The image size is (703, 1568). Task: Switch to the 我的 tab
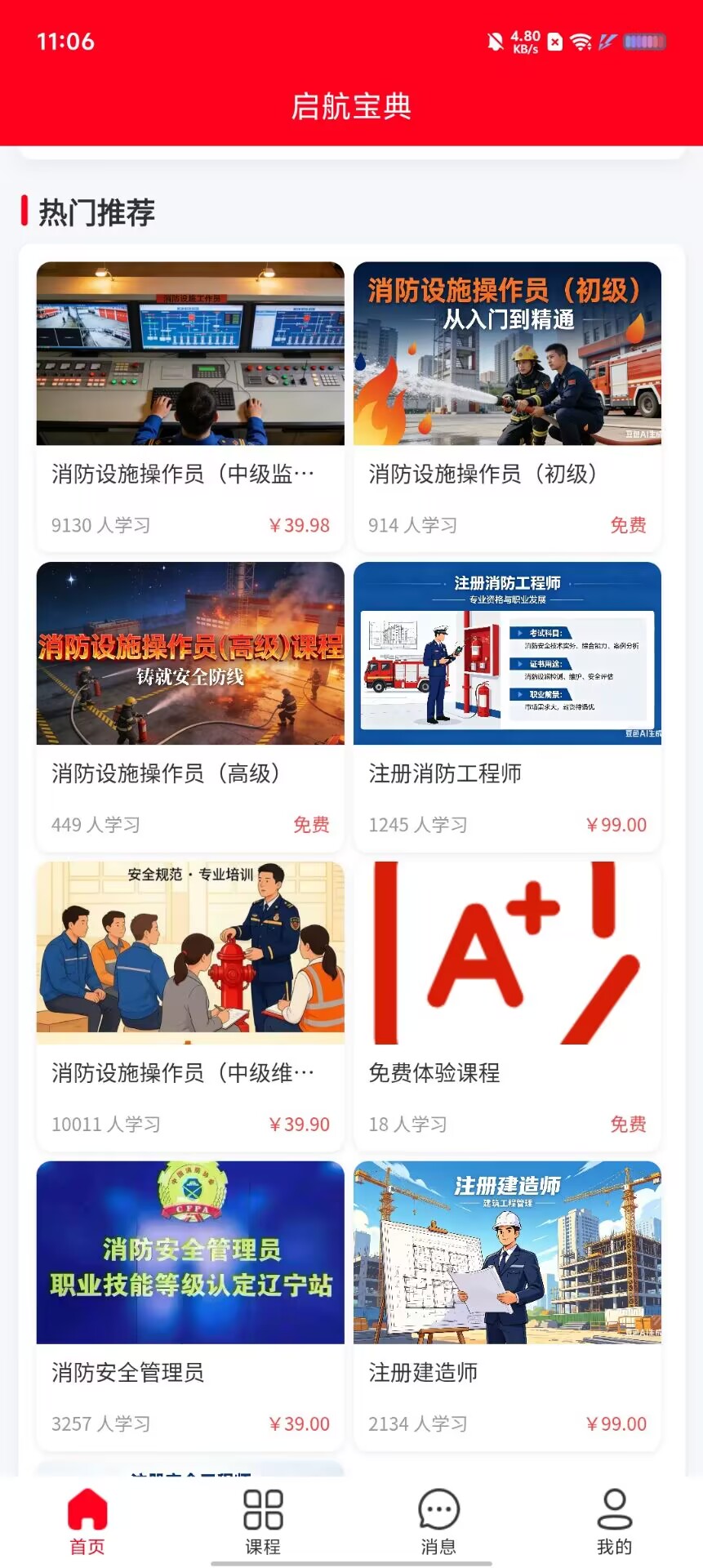[614, 1521]
